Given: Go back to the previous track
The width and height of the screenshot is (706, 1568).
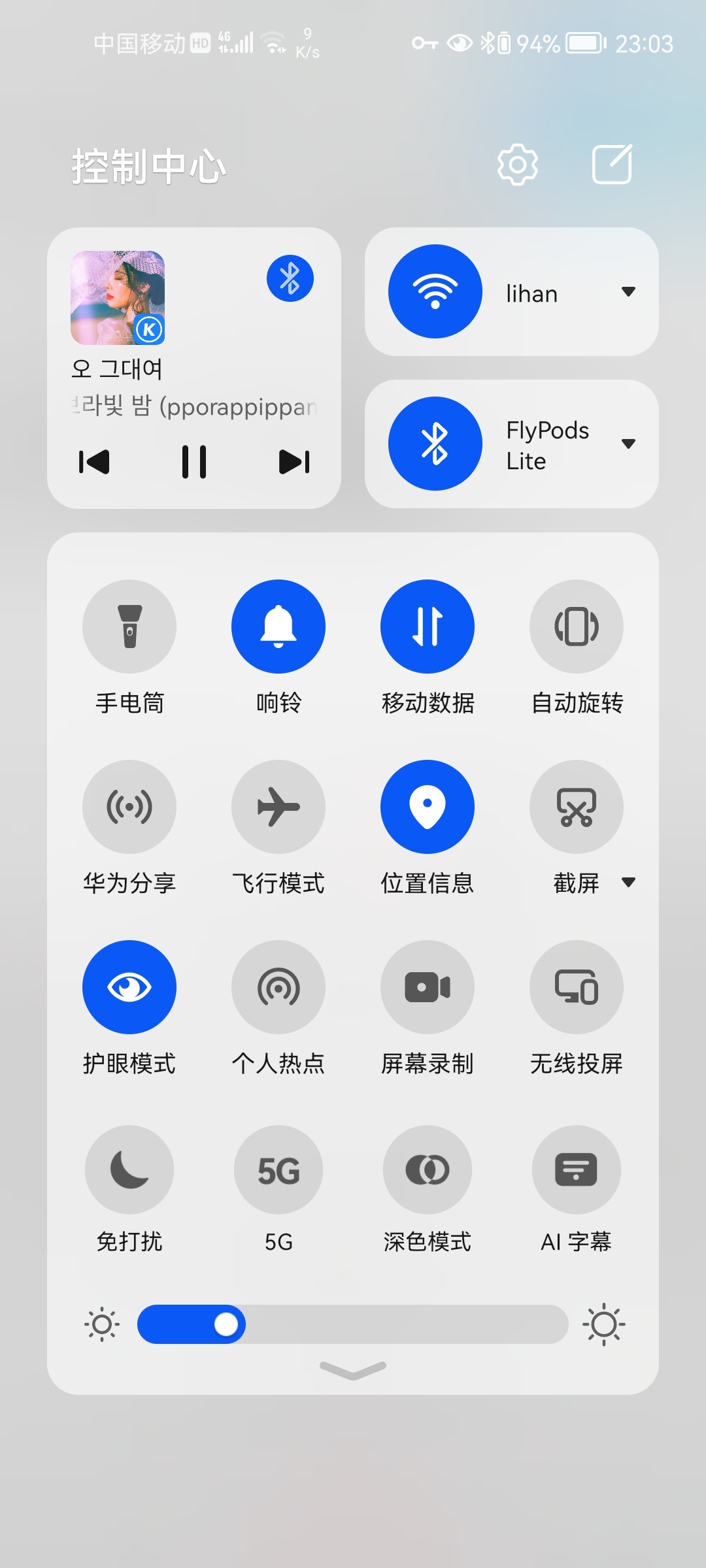Looking at the screenshot, I should tap(94, 462).
